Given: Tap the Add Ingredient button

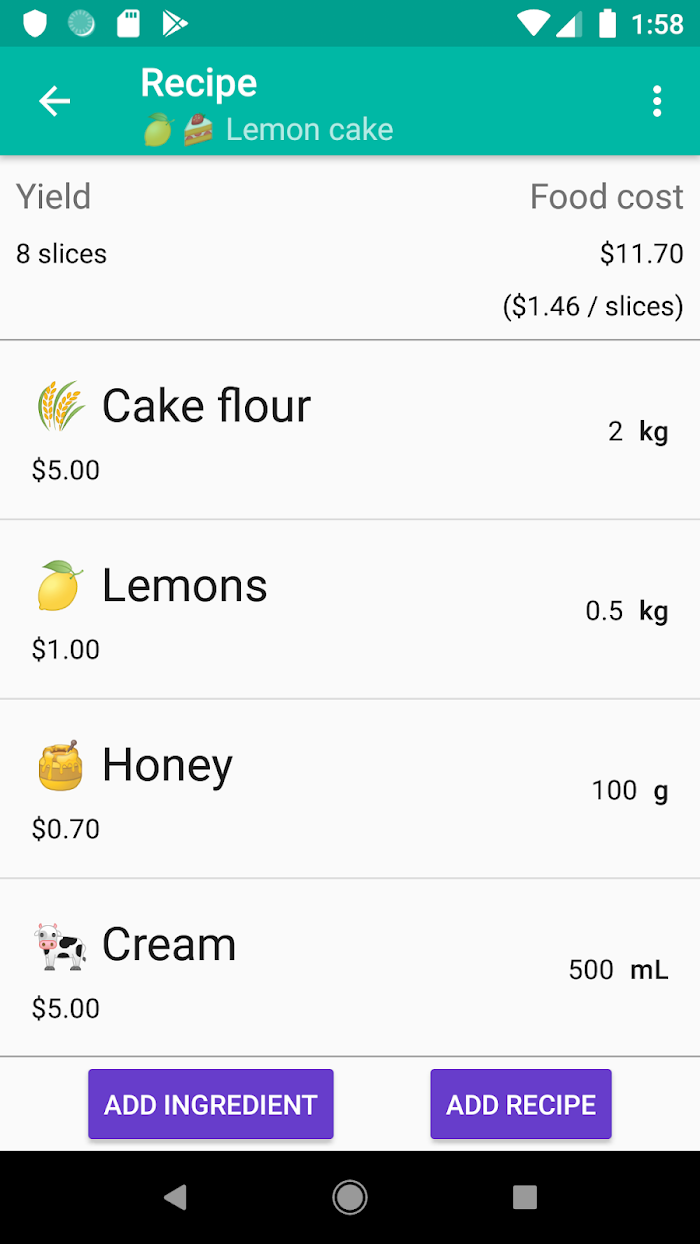Looking at the screenshot, I should [211, 1104].
